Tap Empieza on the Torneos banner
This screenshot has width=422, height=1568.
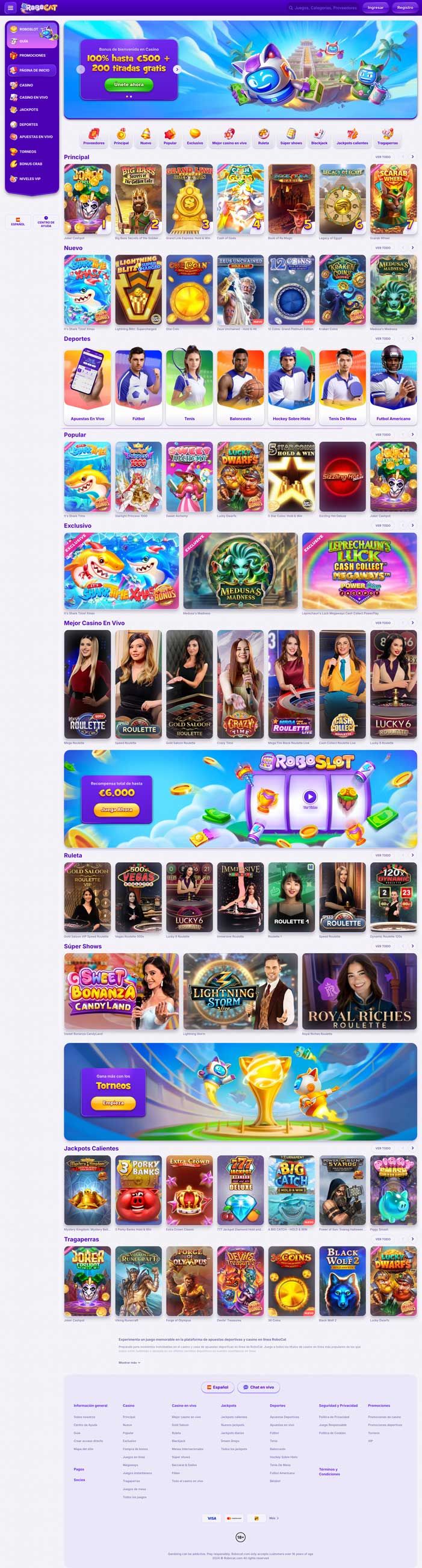click(113, 1103)
